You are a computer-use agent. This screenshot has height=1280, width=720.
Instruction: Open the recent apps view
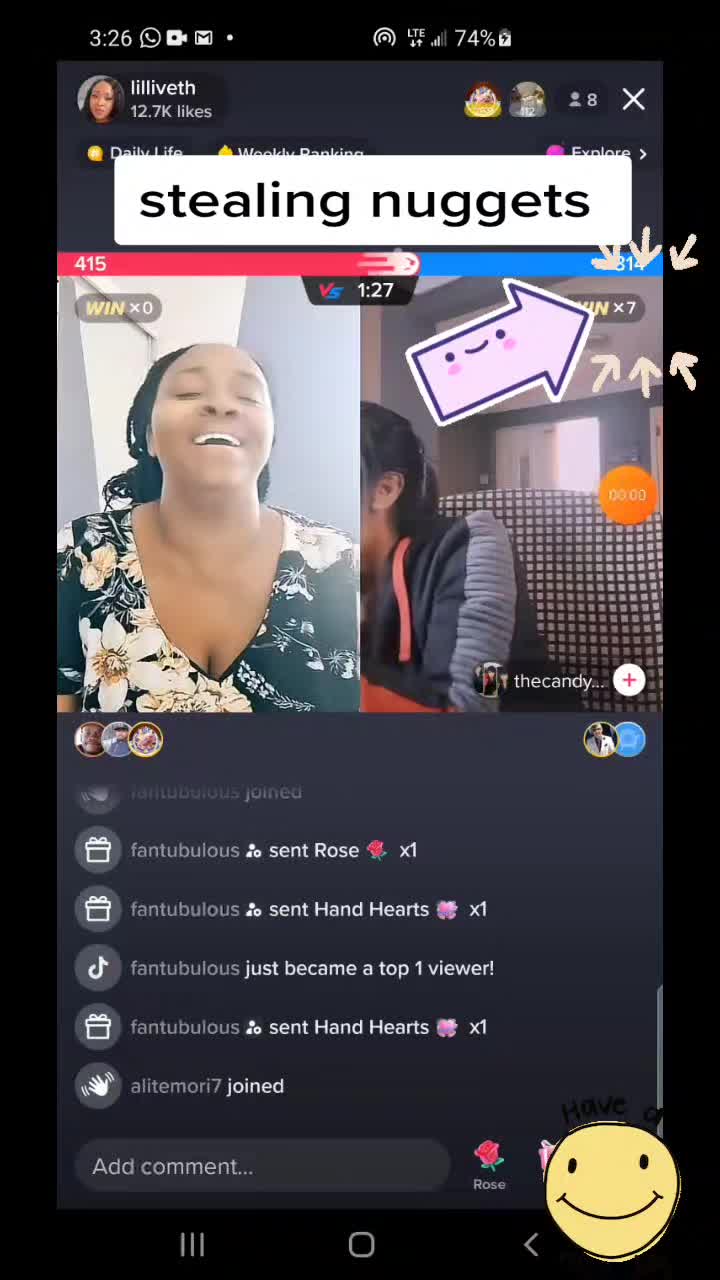point(192,1244)
